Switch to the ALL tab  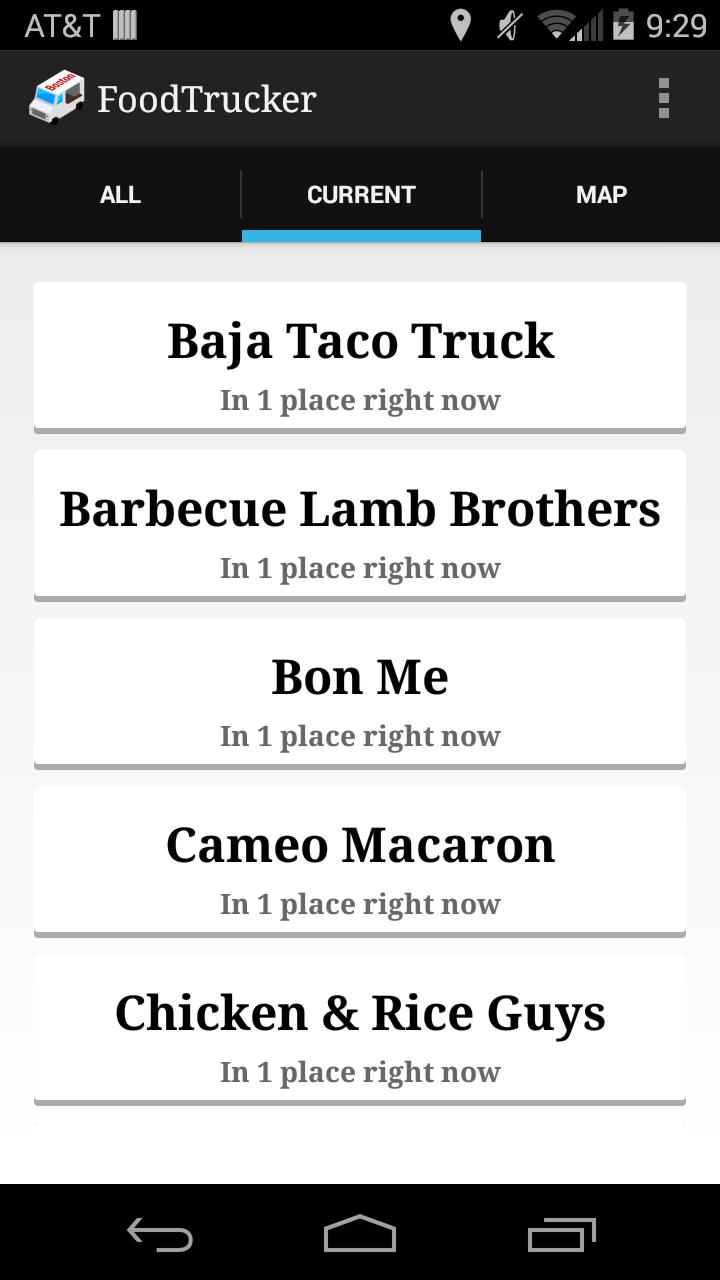click(x=120, y=194)
